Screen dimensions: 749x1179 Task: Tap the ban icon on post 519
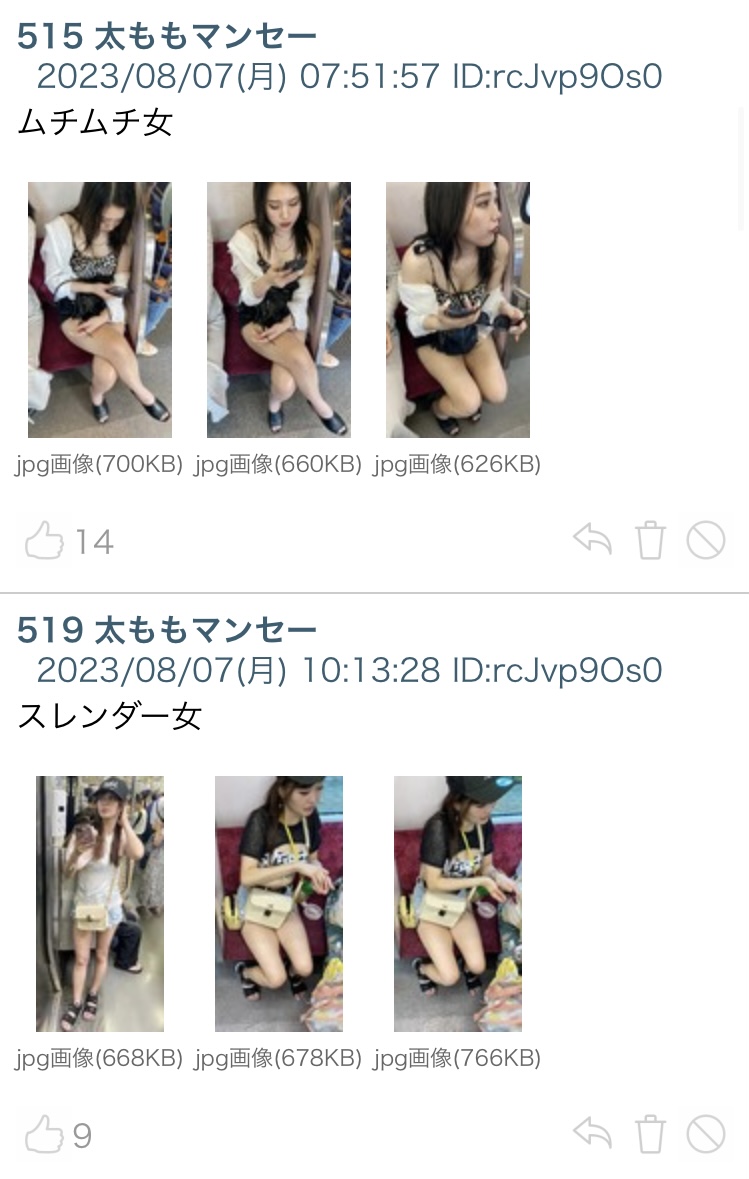706,1135
